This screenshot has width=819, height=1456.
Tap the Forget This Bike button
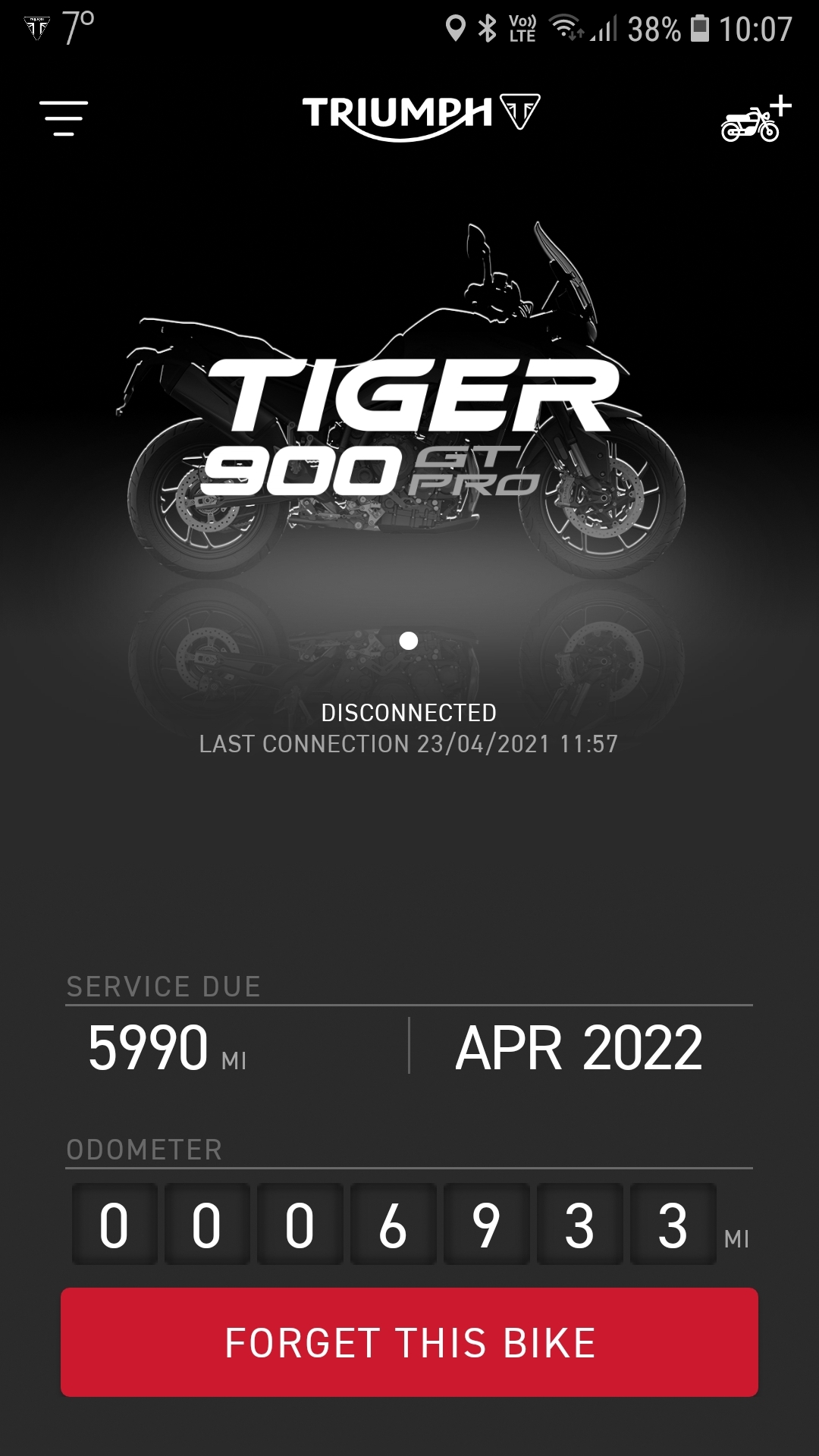(409, 1342)
